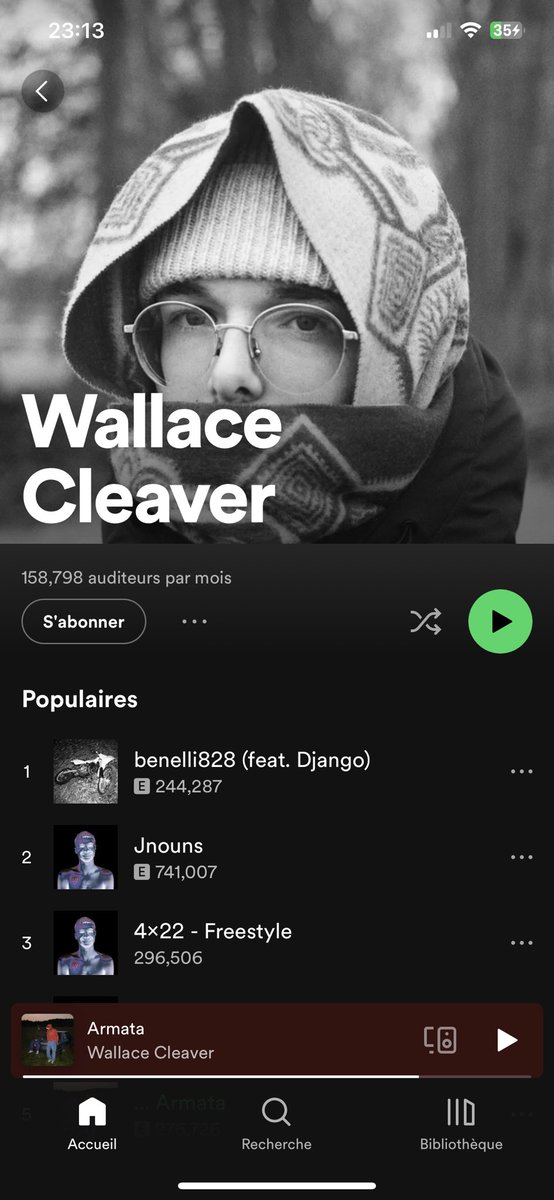Image resolution: width=554 pixels, height=1200 pixels.
Task: Choose a playback device in mini player
Action: 440,1040
